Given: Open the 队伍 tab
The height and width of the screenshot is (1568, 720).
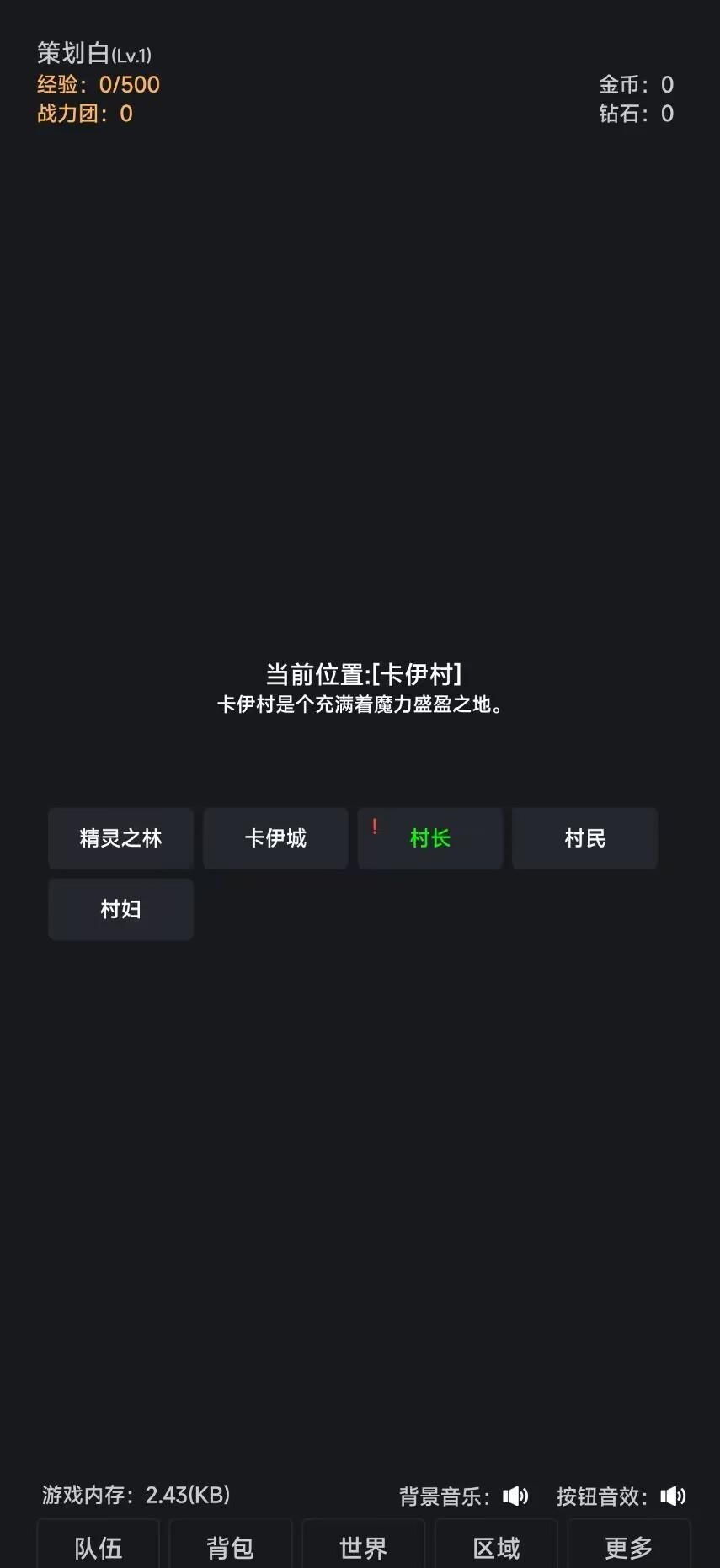Looking at the screenshot, I should click(98, 1545).
